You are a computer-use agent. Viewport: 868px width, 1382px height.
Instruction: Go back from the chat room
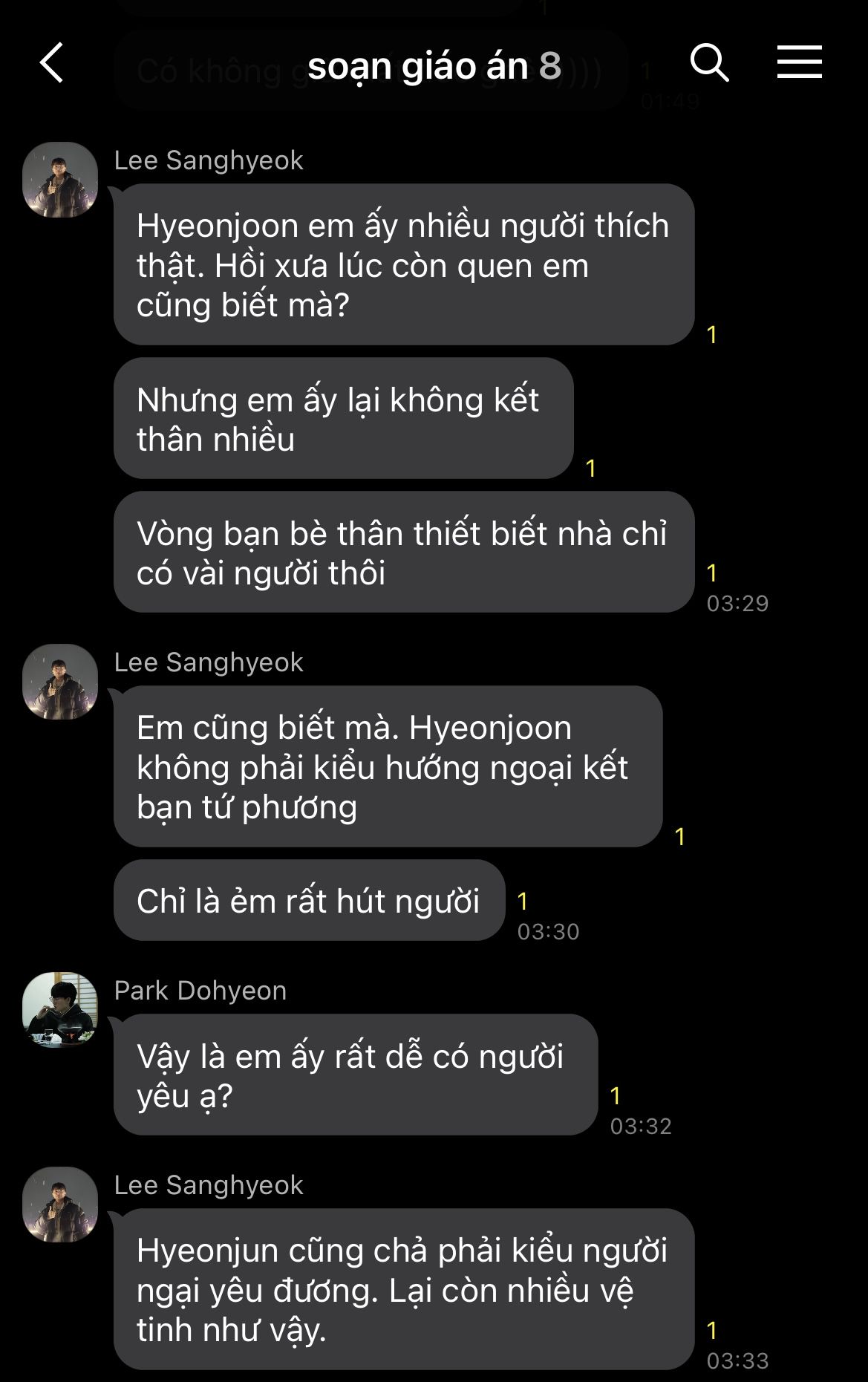click(52, 62)
